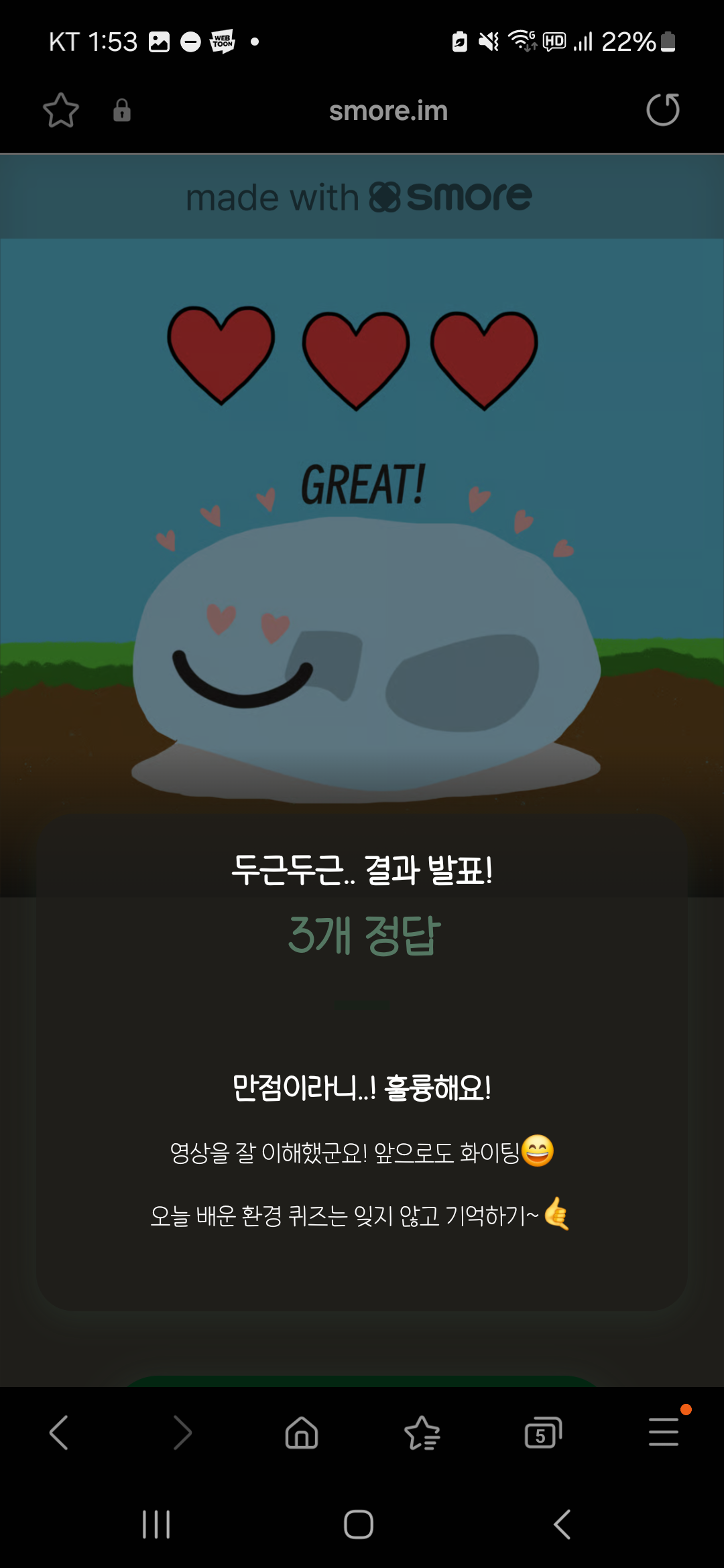Viewport: 724px width, 1568px height.
Task: Tap the system home button
Action: point(359,1524)
